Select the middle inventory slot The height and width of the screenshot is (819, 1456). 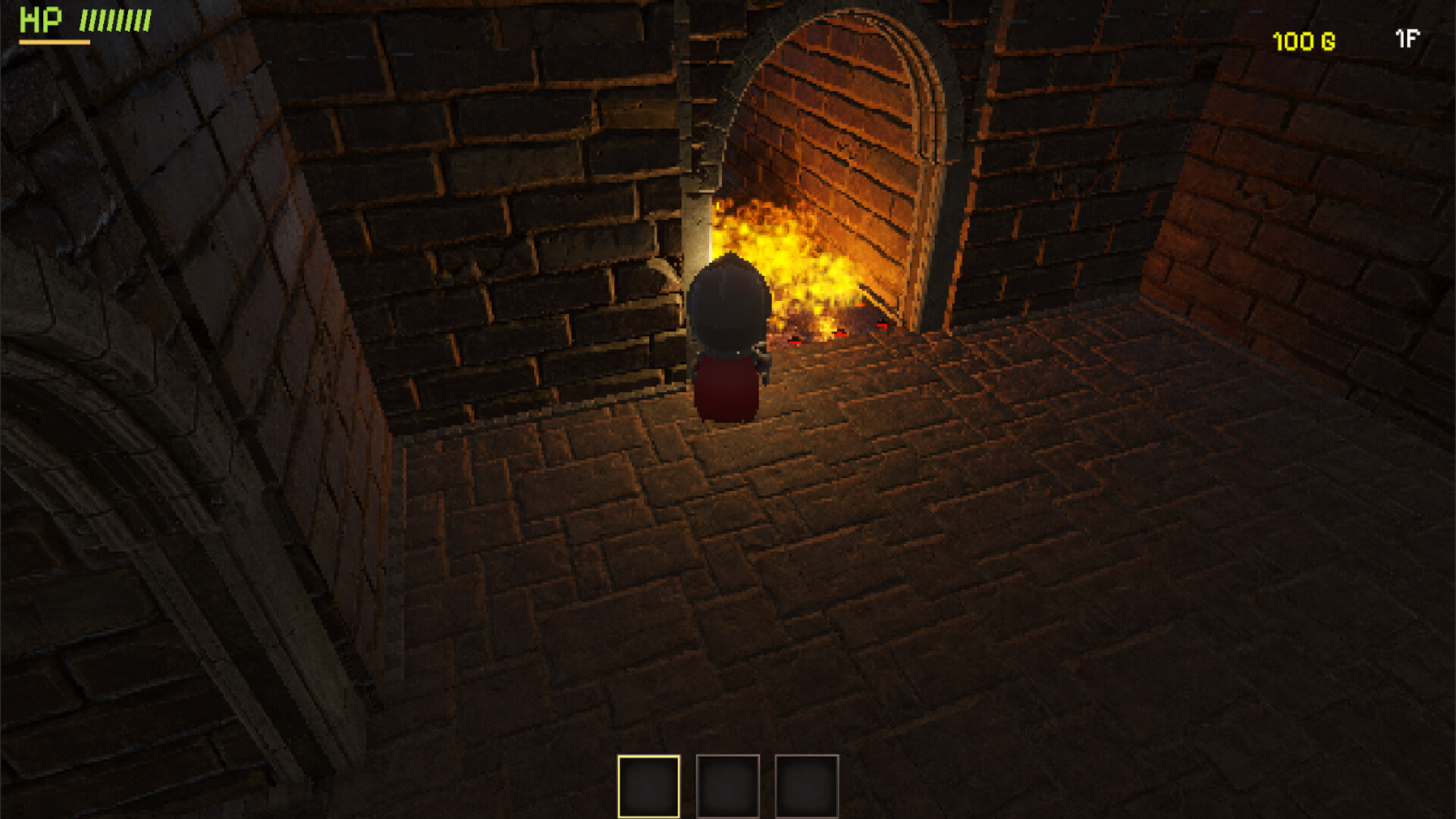tap(727, 786)
